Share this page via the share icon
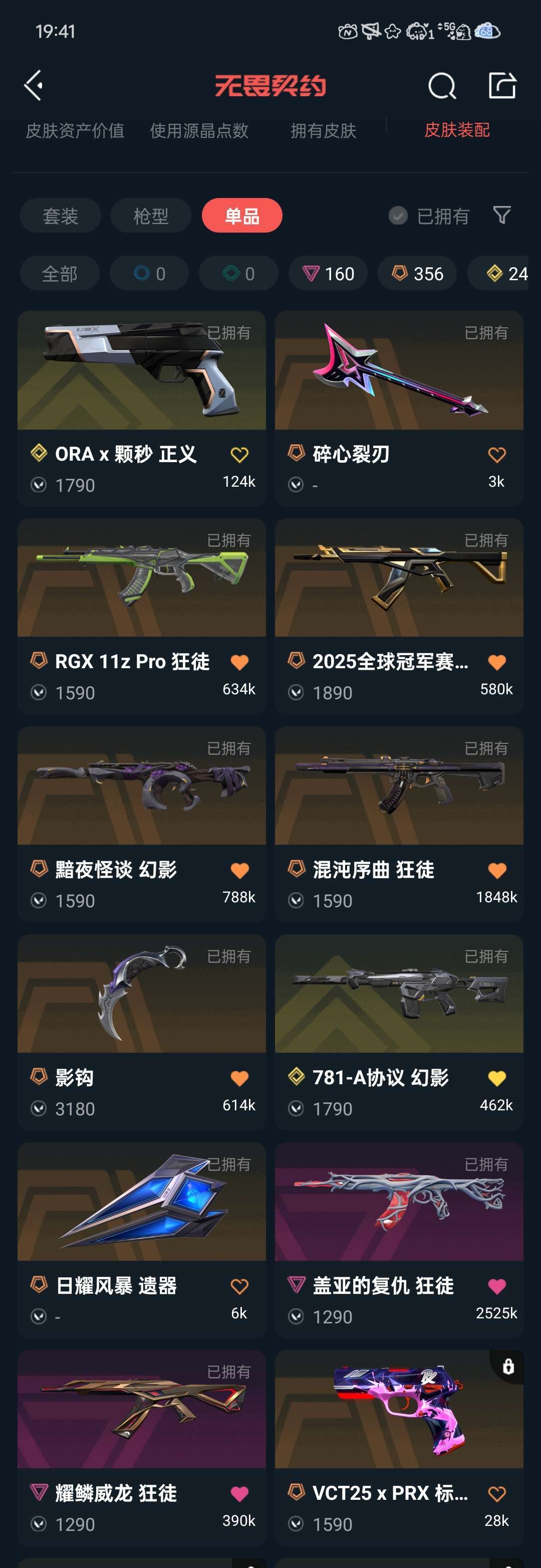Viewport: 541px width, 1568px height. coord(502,85)
